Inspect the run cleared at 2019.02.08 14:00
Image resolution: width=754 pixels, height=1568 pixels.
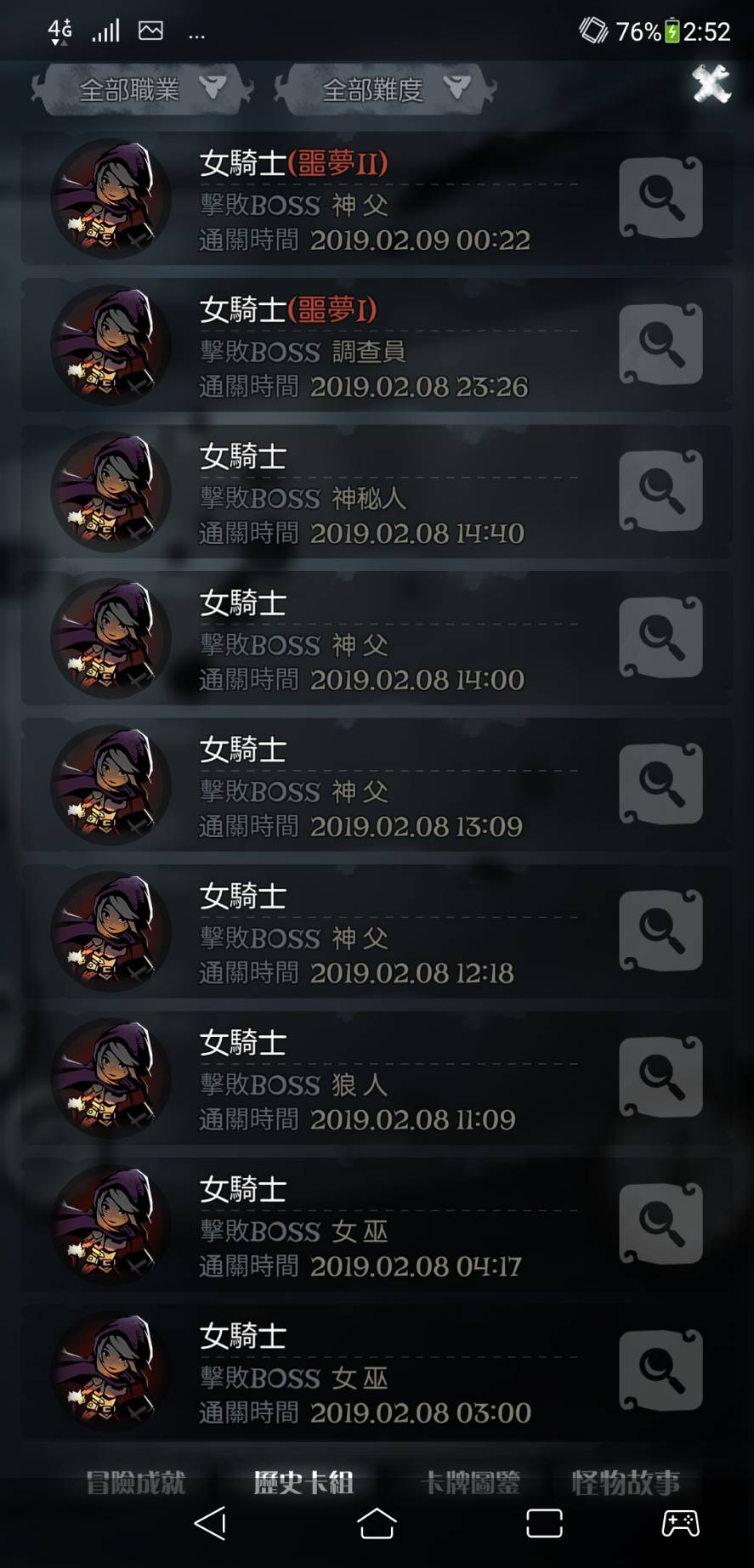660,637
